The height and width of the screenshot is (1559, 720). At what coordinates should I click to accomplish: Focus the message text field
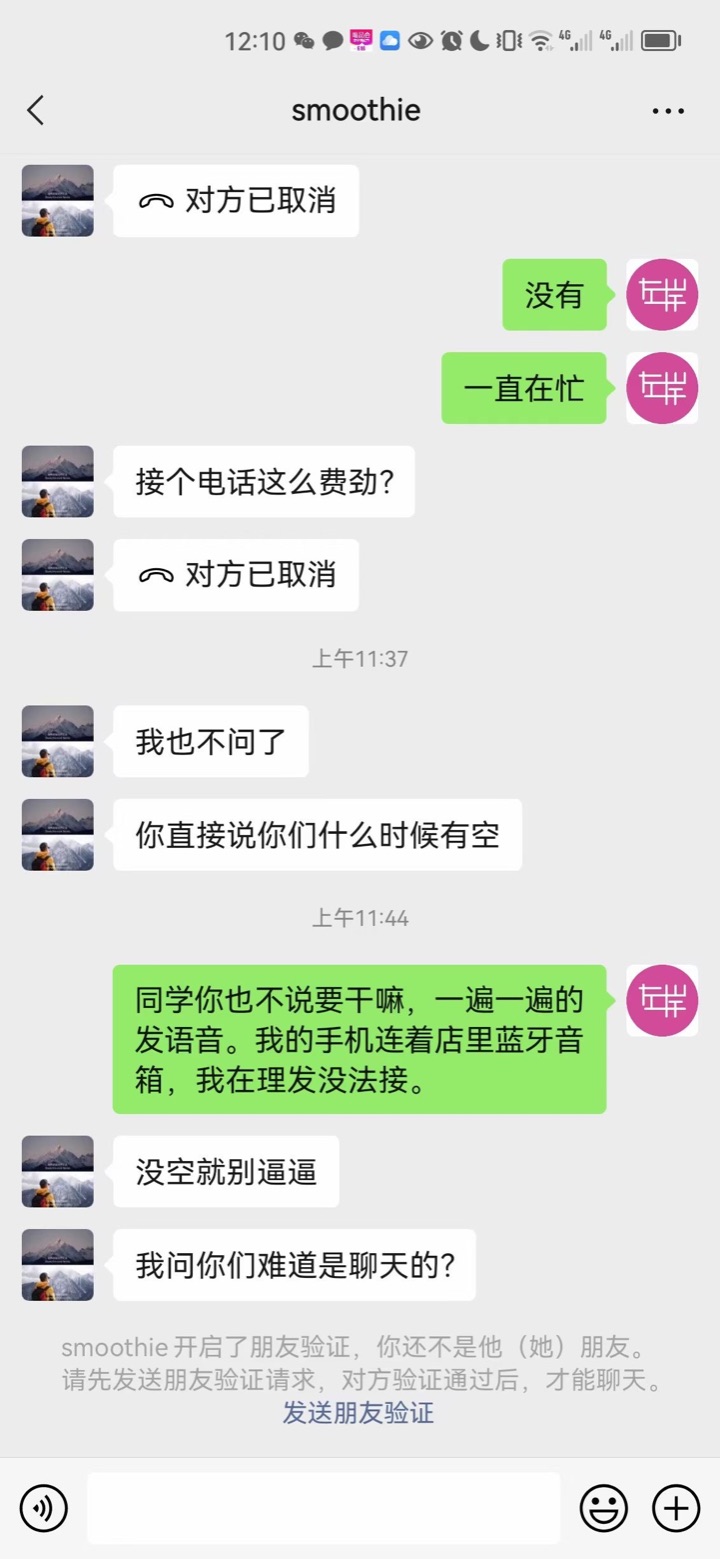pos(323,1508)
